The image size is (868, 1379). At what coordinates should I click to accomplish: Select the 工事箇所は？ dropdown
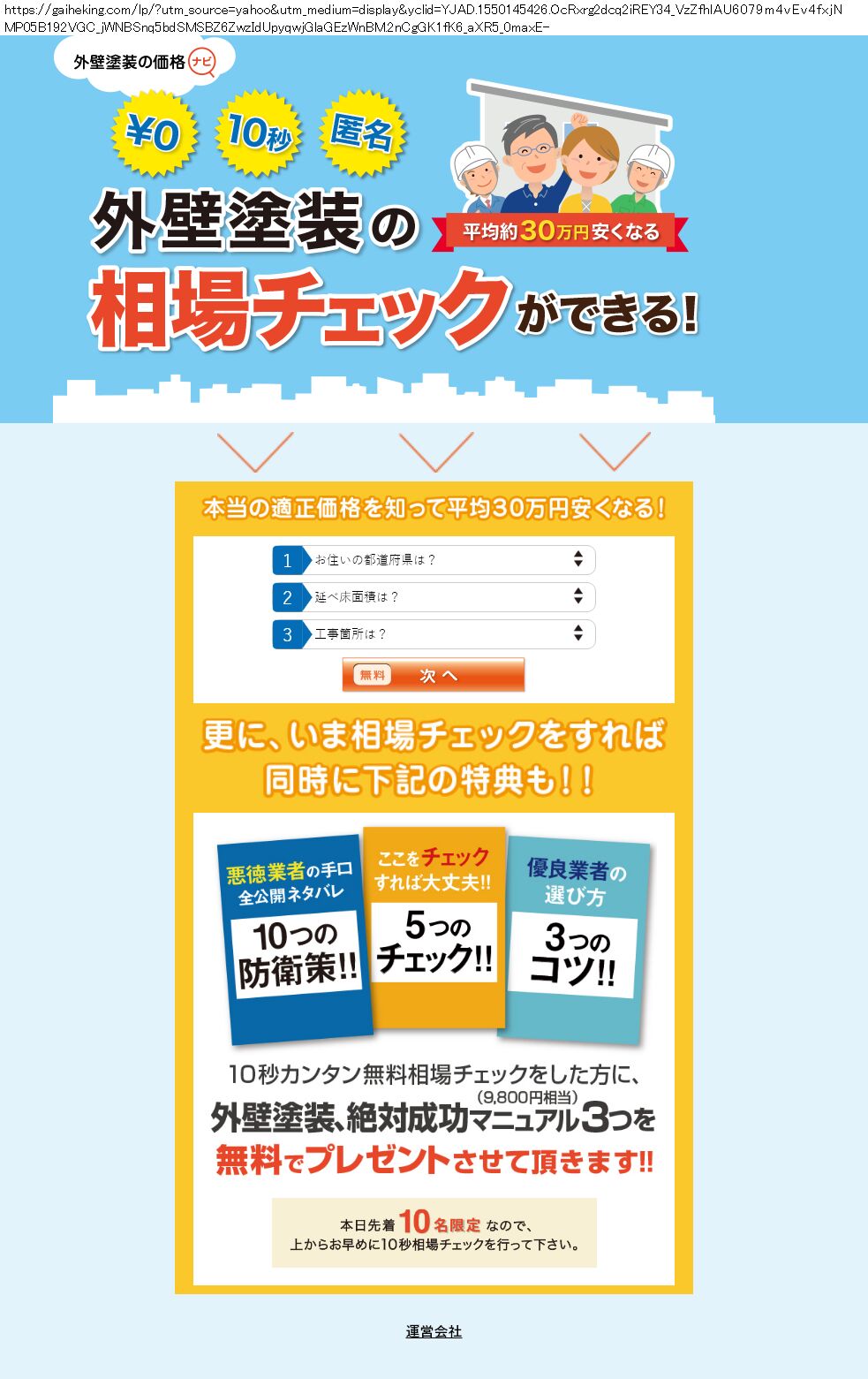pos(448,634)
